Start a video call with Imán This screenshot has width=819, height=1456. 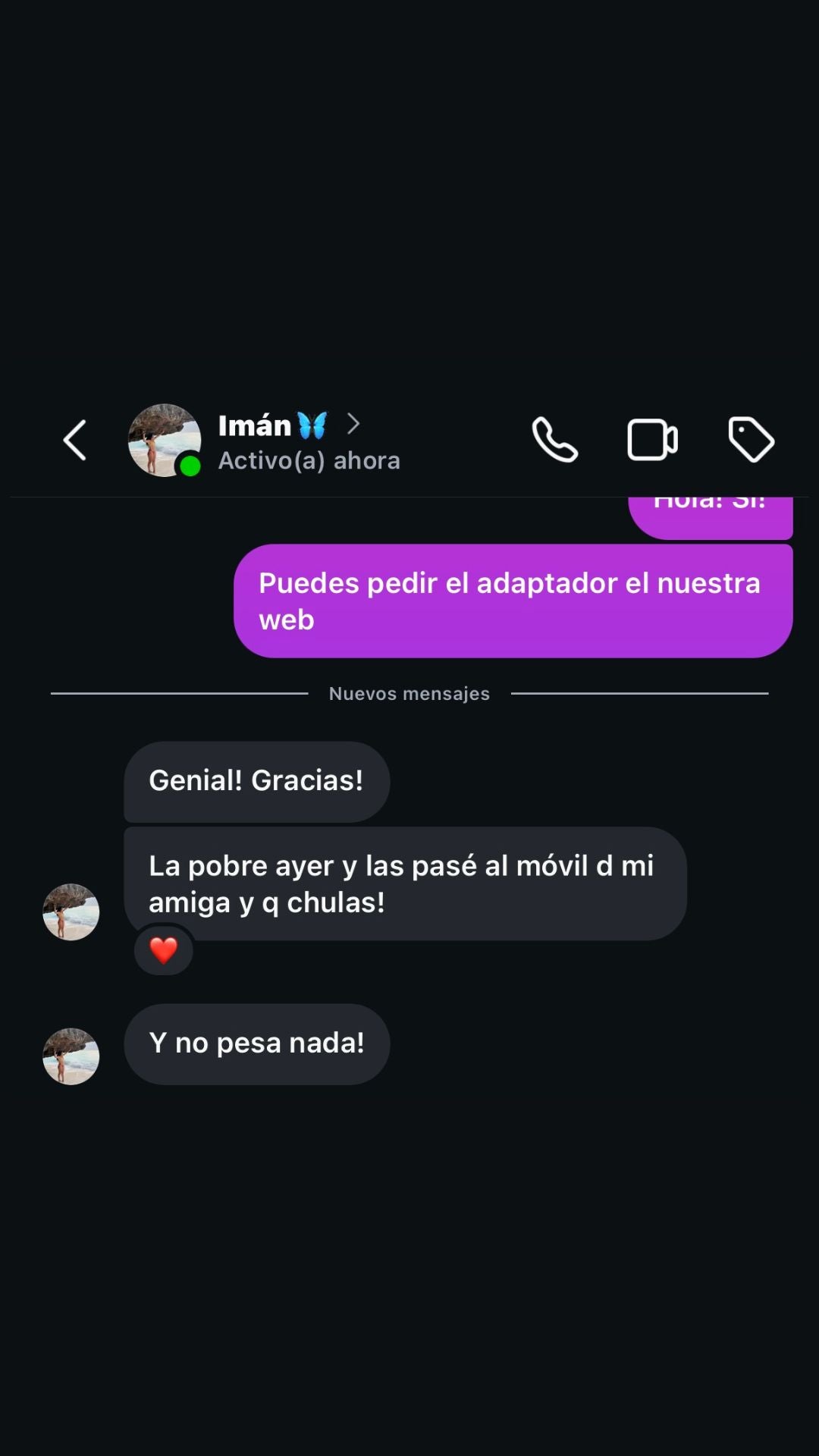pos(652,440)
